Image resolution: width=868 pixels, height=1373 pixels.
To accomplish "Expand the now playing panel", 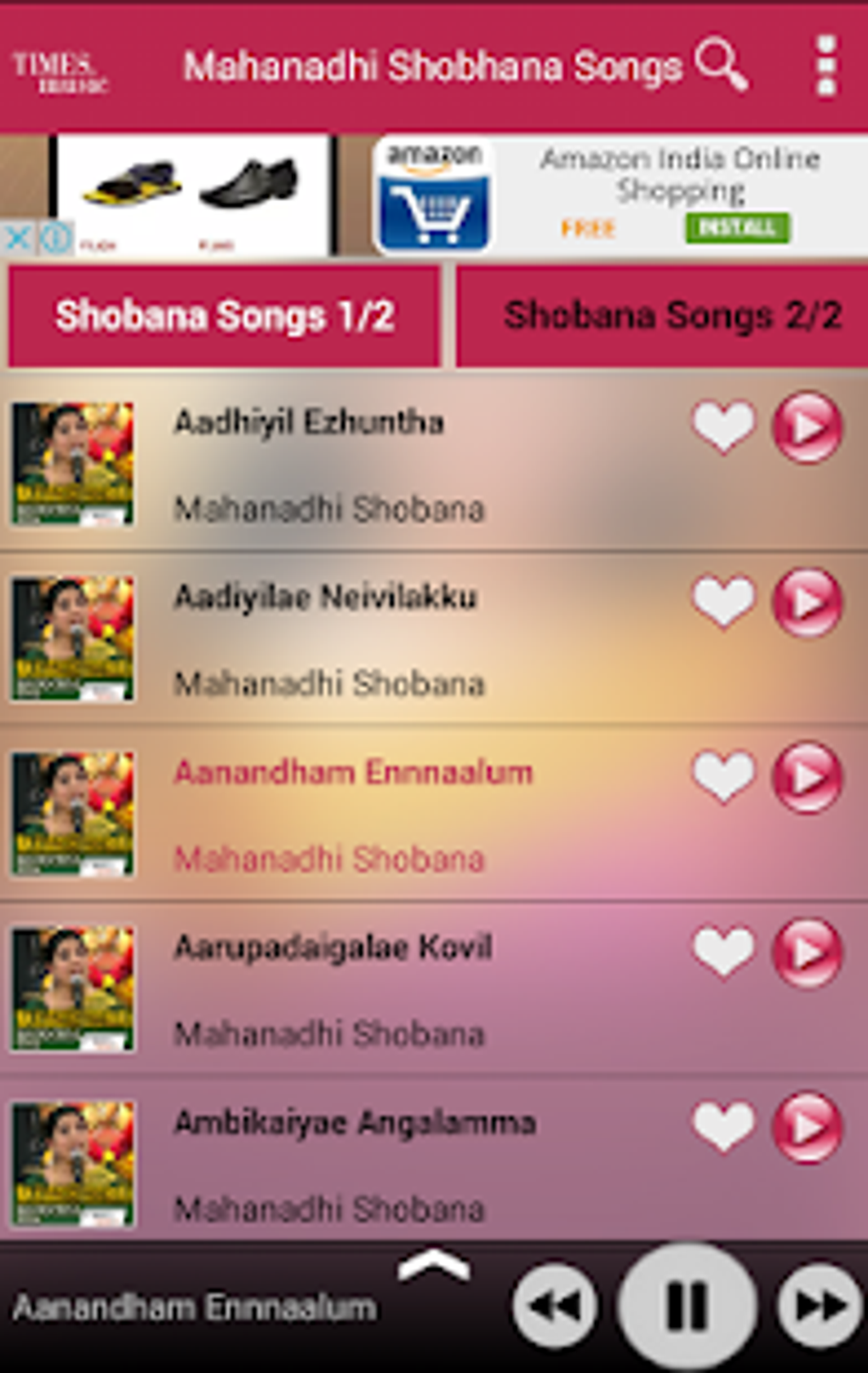I will pyautogui.click(x=433, y=1266).
